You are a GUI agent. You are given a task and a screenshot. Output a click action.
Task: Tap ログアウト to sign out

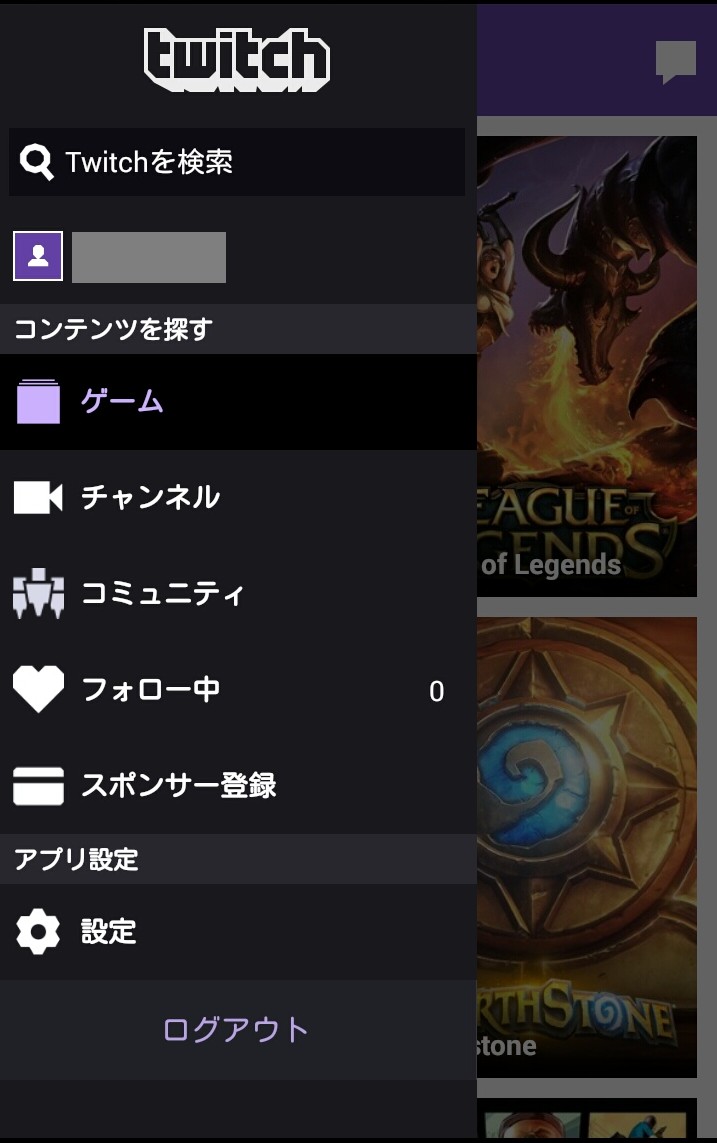(237, 1030)
